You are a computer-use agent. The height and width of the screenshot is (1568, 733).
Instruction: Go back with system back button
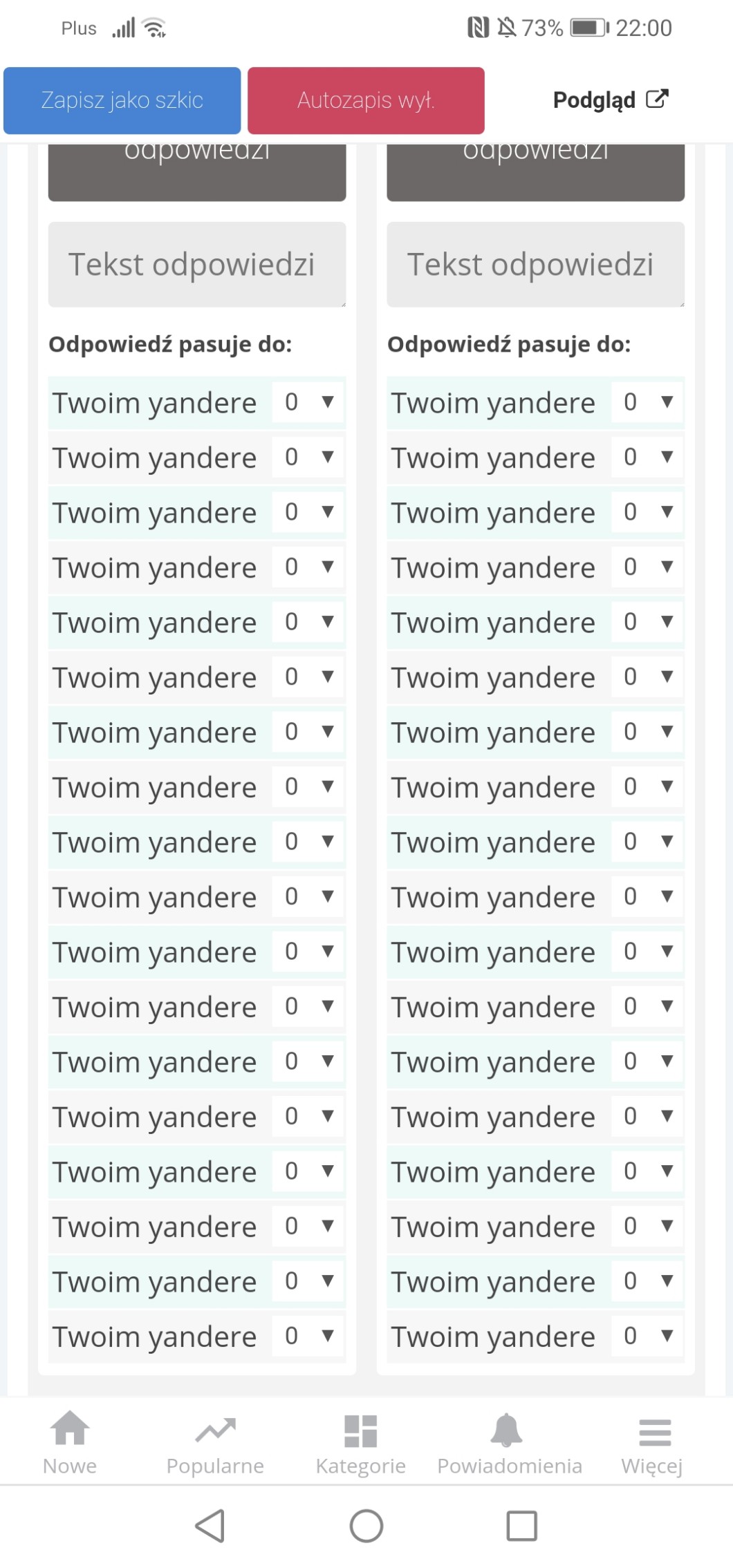click(210, 1525)
